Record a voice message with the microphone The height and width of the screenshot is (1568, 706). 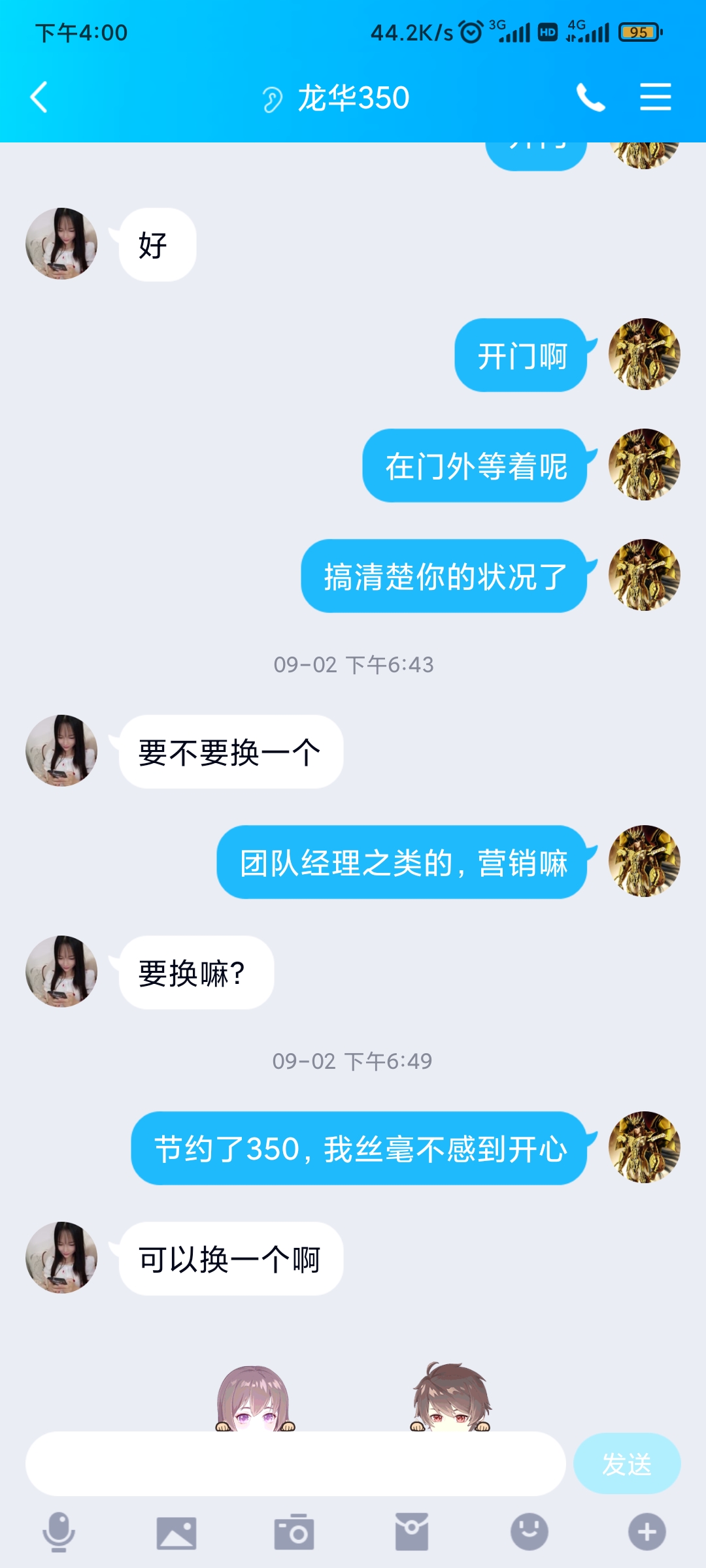[x=59, y=1531]
